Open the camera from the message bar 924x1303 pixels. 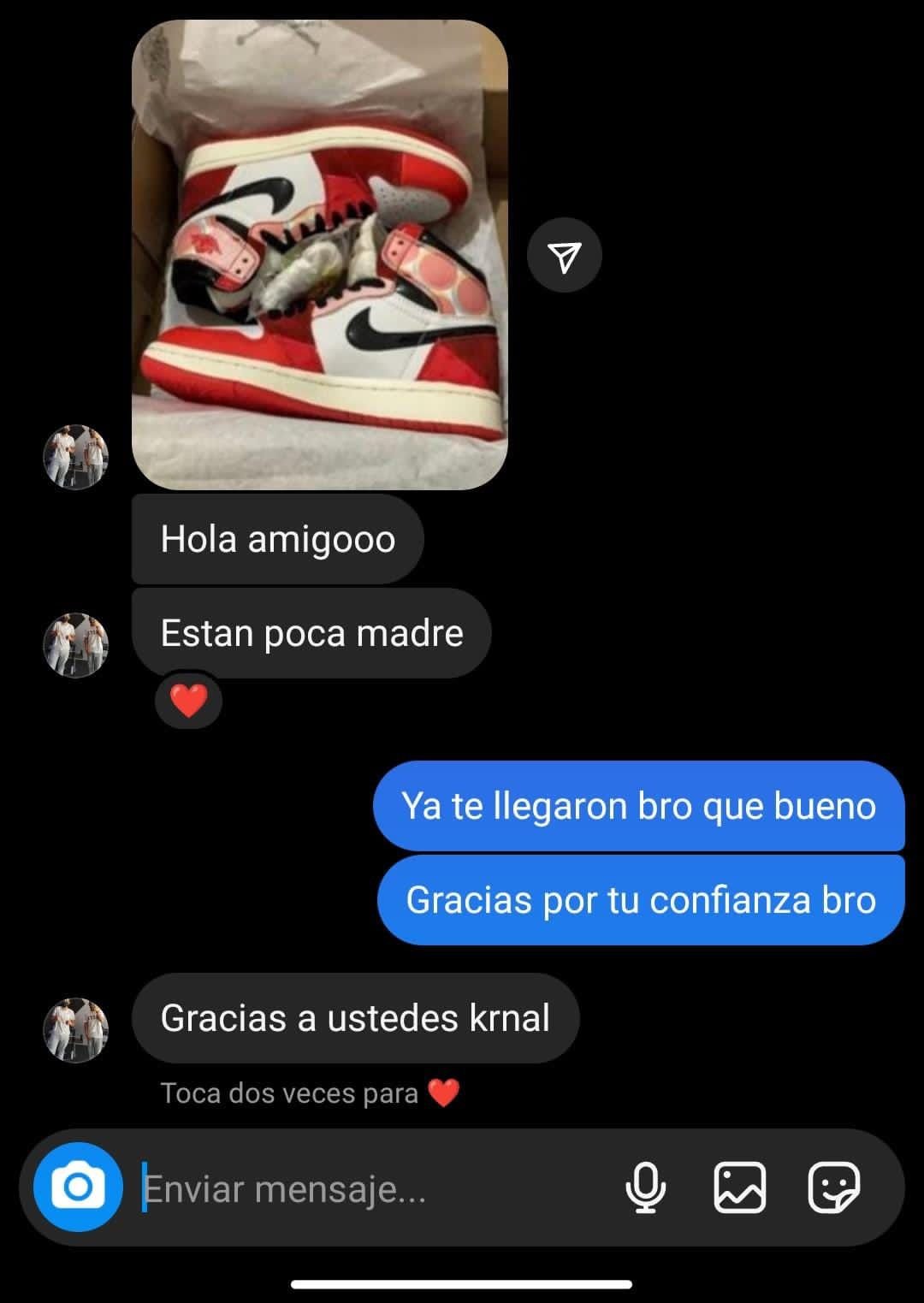point(78,1187)
